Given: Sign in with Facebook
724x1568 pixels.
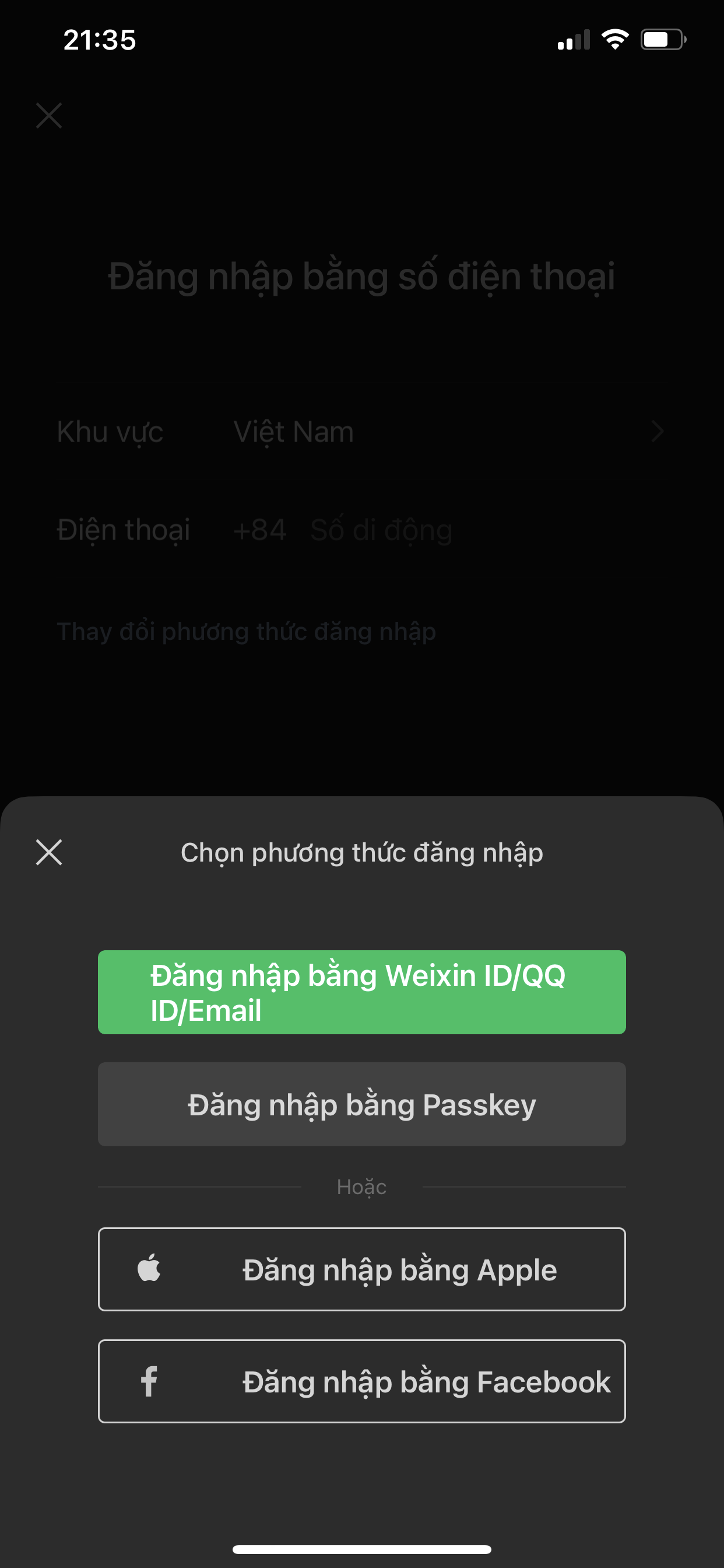Looking at the screenshot, I should click(361, 1381).
